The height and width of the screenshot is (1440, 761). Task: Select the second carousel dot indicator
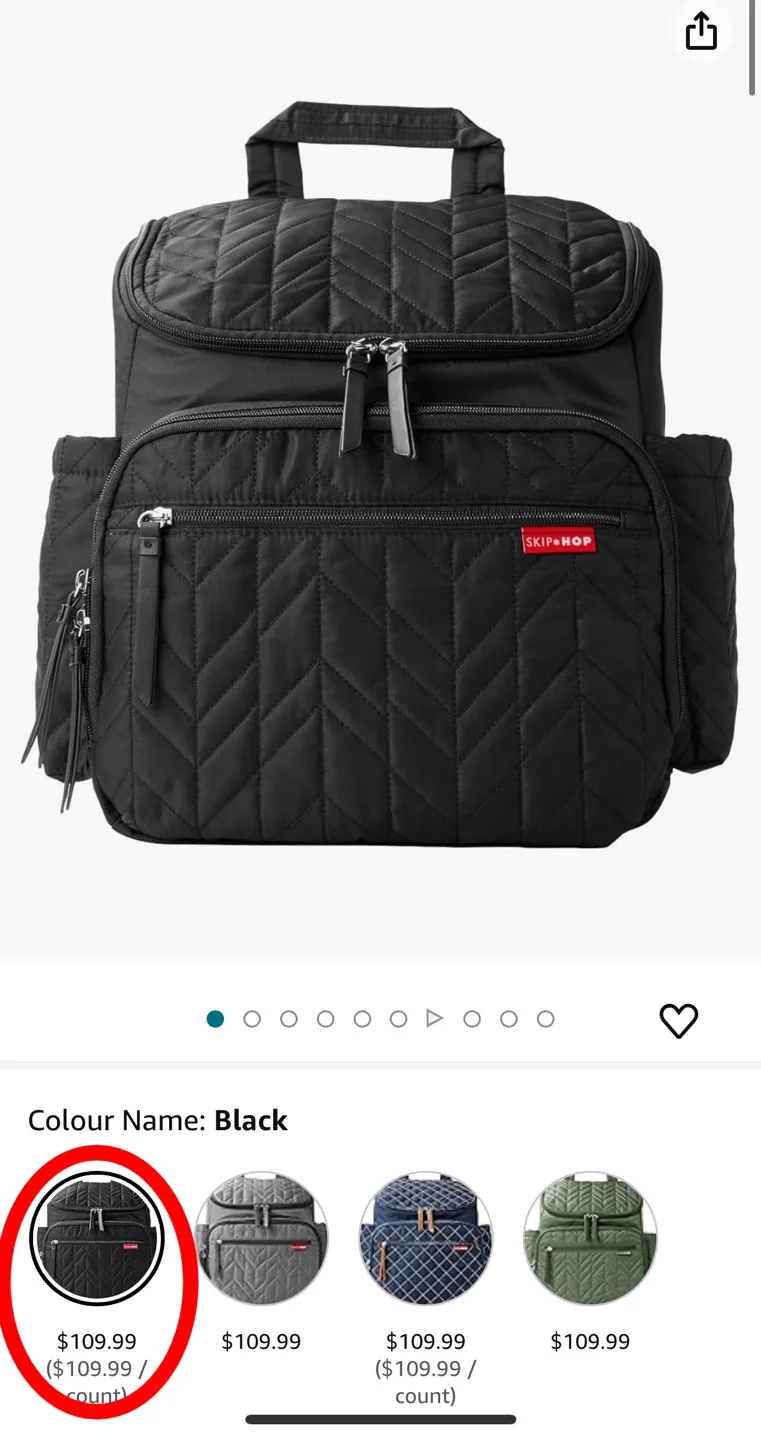252,1019
